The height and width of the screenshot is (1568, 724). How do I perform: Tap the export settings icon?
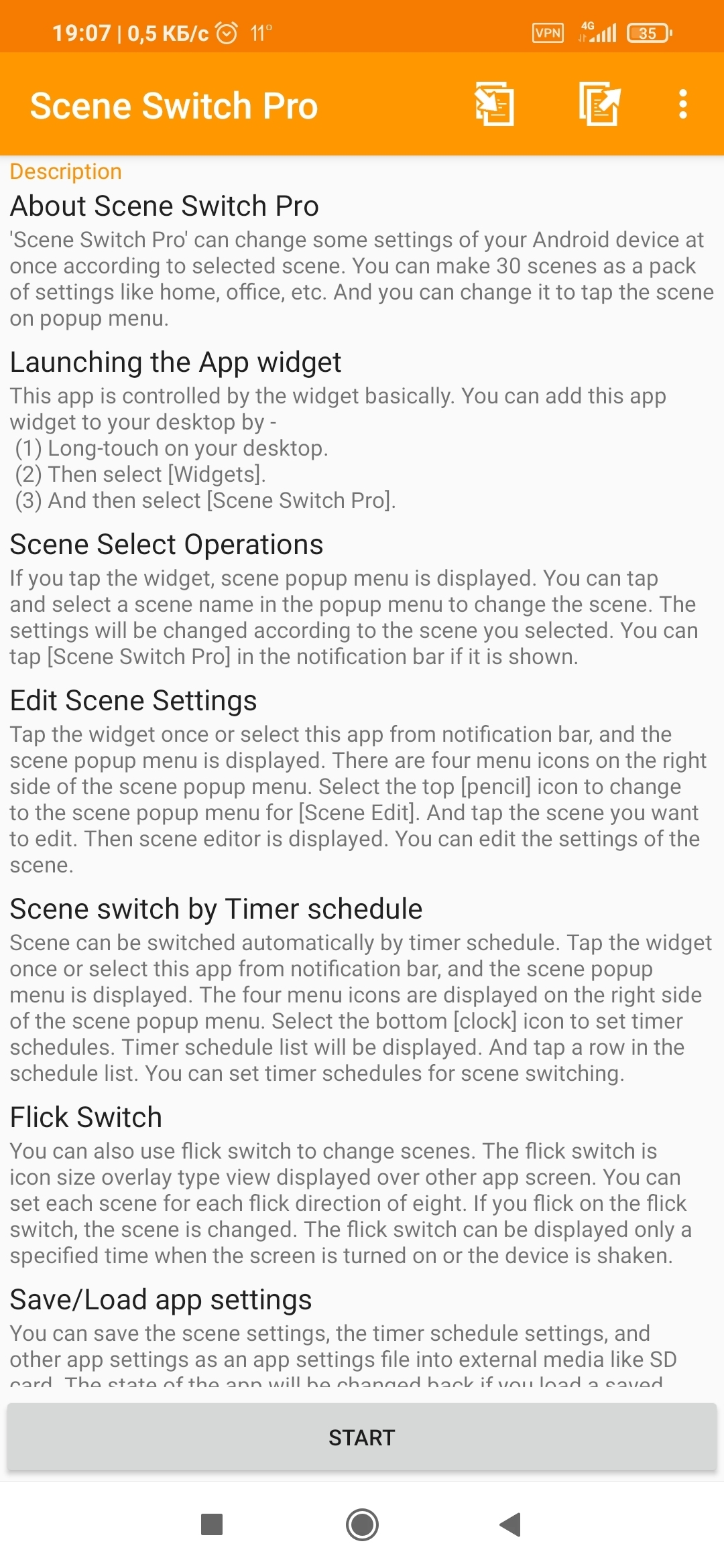(x=599, y=104)
